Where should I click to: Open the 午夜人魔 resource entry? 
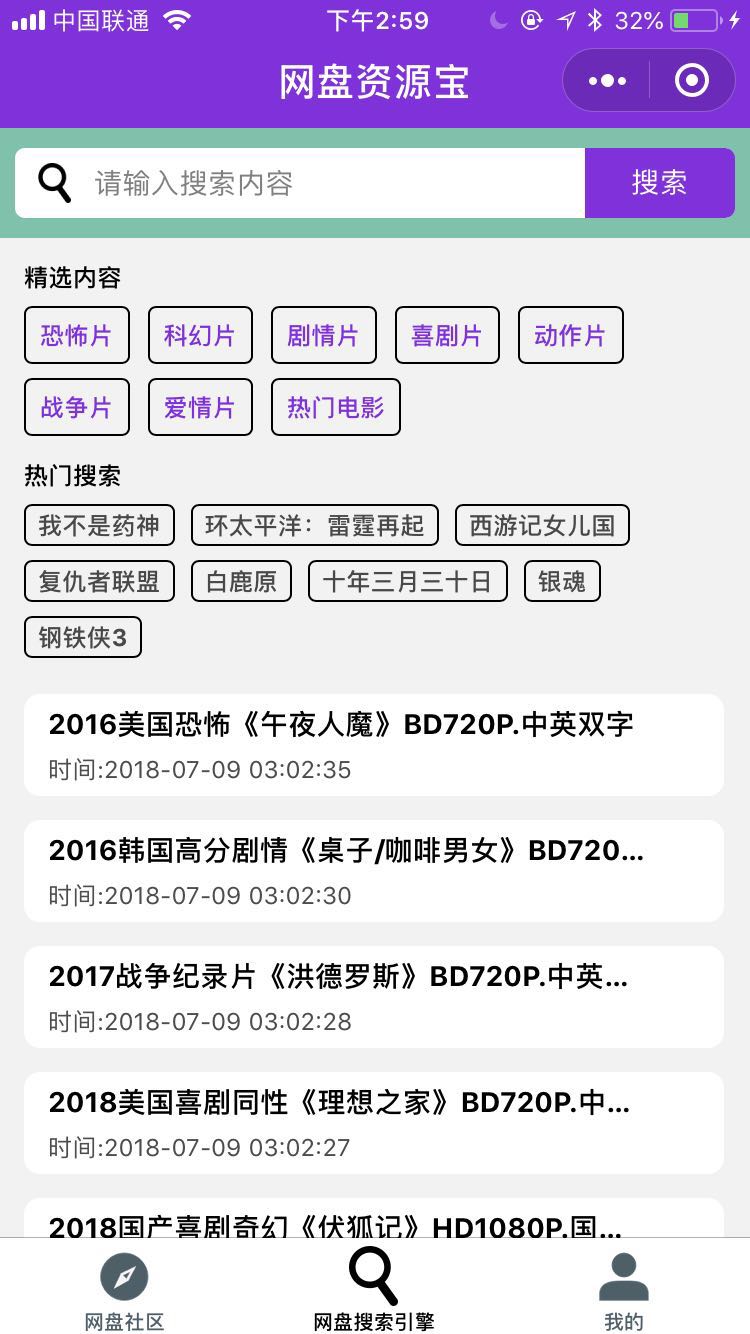374,745
